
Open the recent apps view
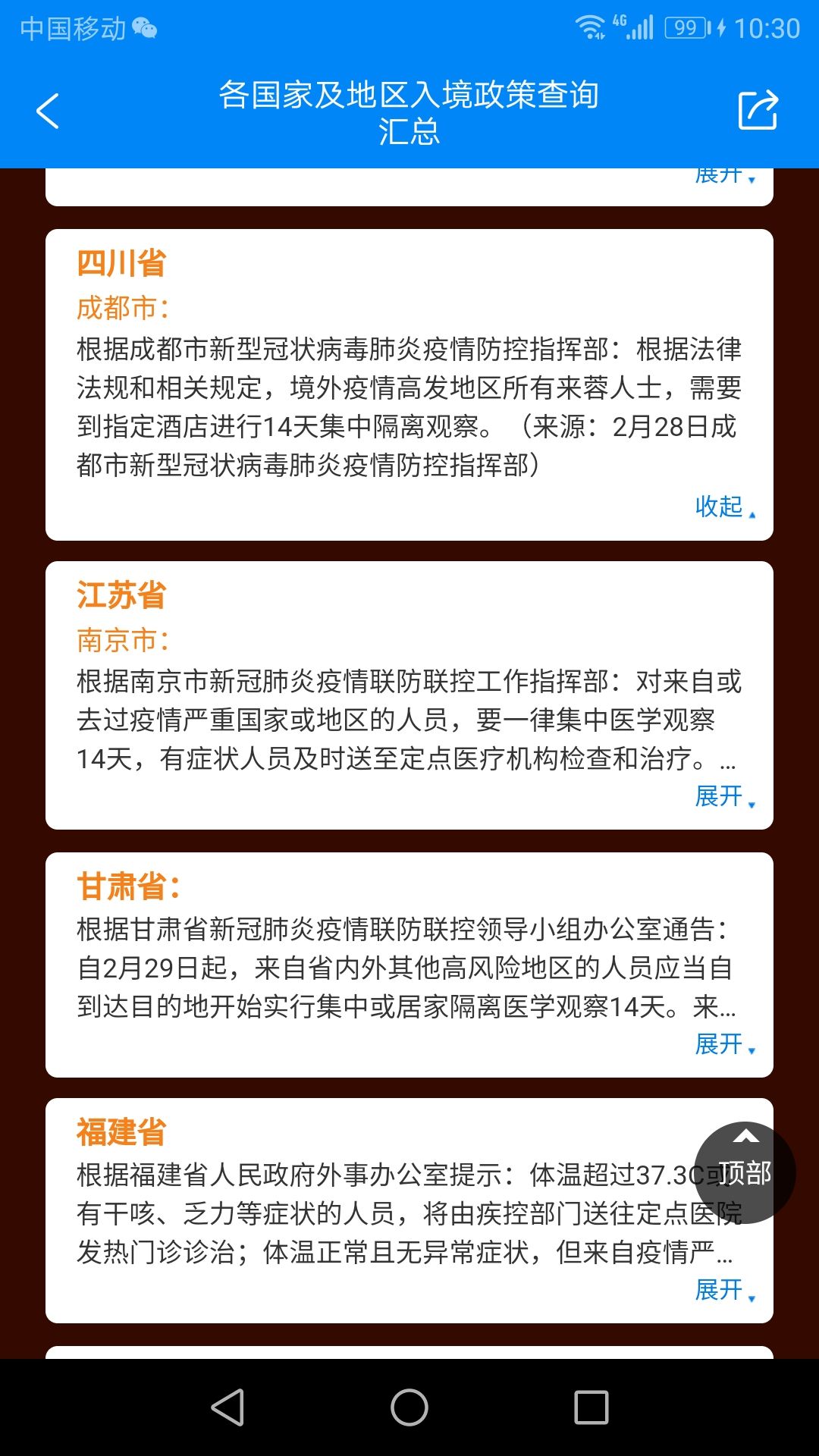591,1407
